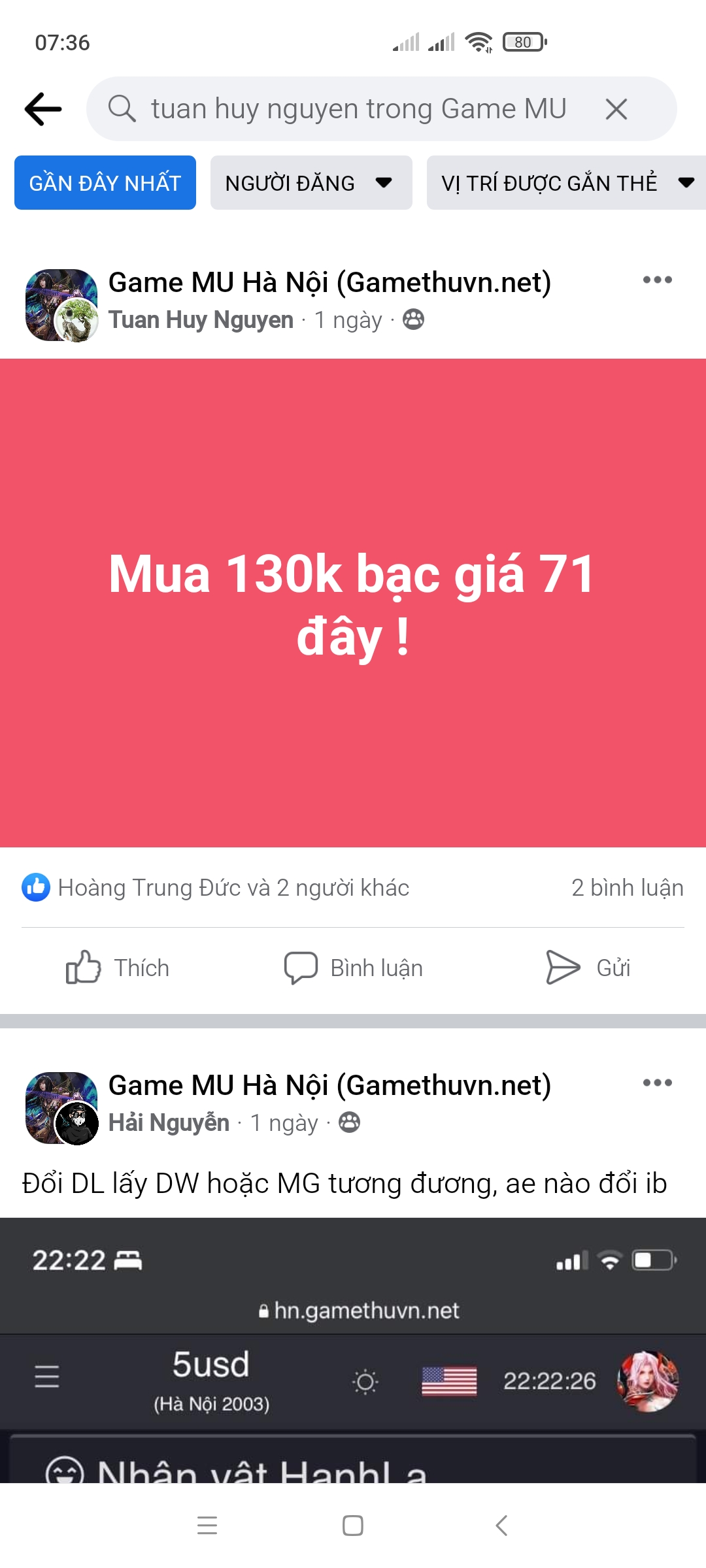Open overflow menu on Hải Nguyễn's post

pyautogui.click(x=657, y=1083)
